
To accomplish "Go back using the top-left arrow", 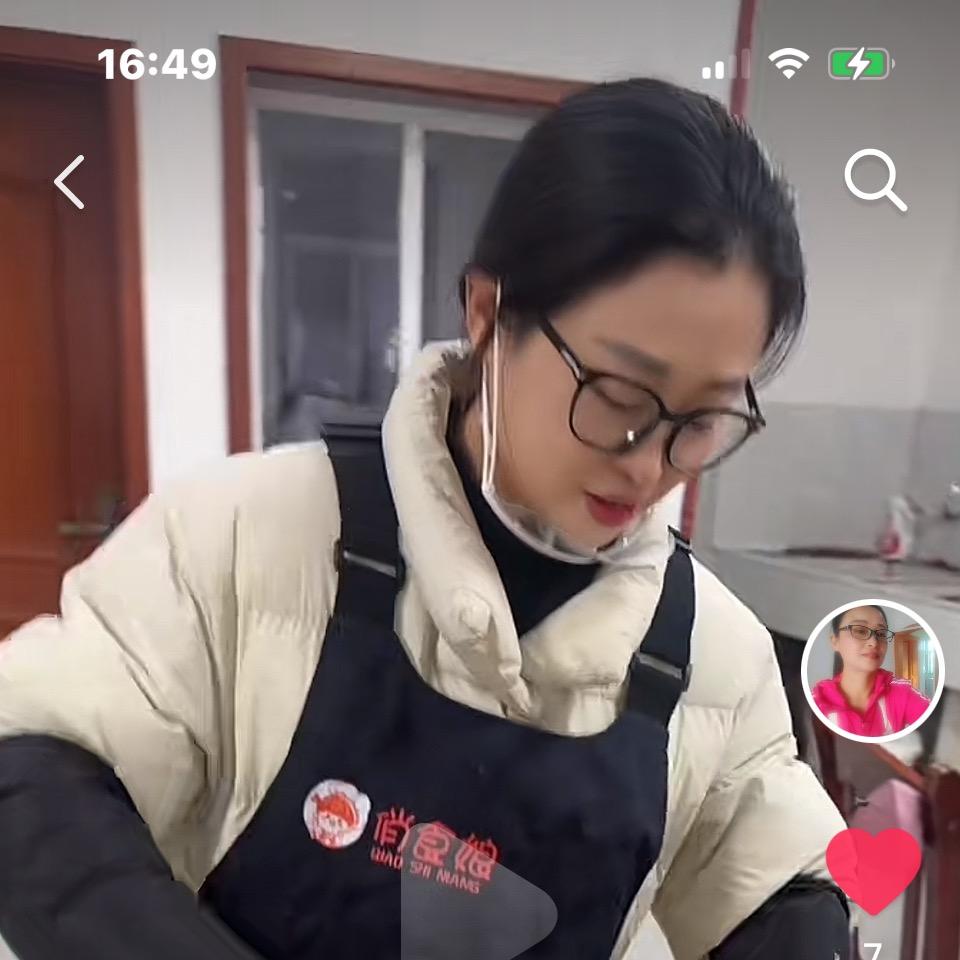I will click(x=70, y=182).
